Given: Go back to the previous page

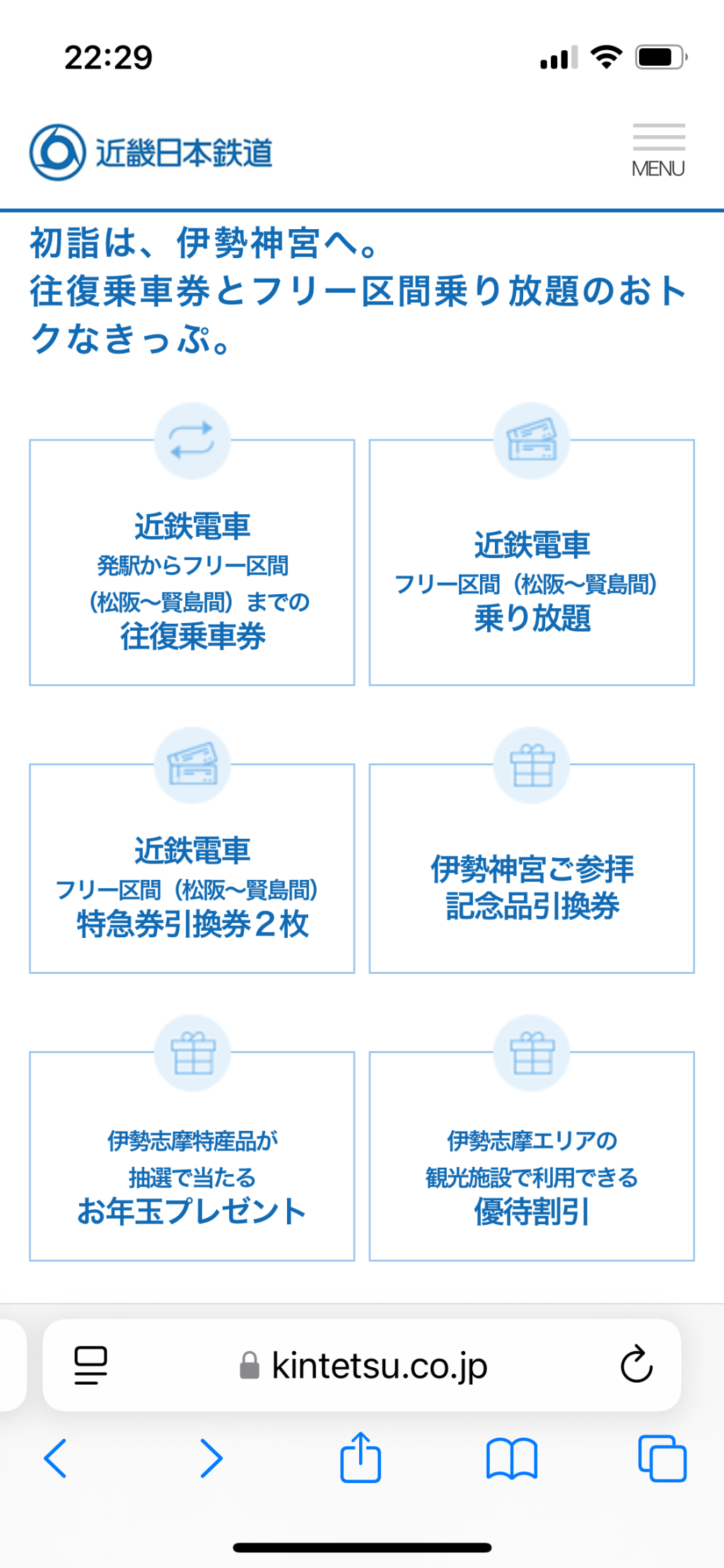Looking at the screenshot, I should click(56, 1458).
